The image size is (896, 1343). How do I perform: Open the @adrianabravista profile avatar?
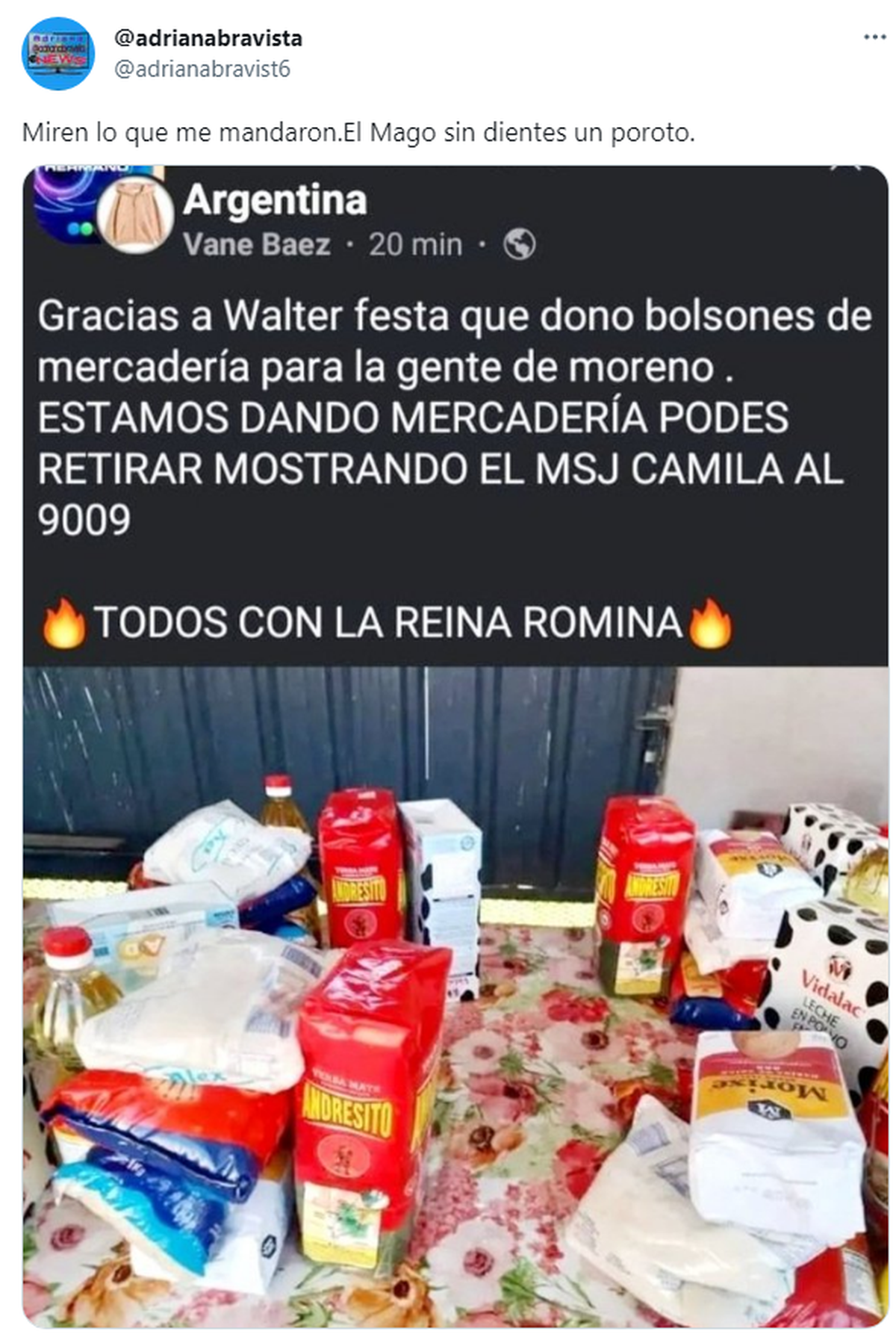pyautogui.click(x=57, y=54)
